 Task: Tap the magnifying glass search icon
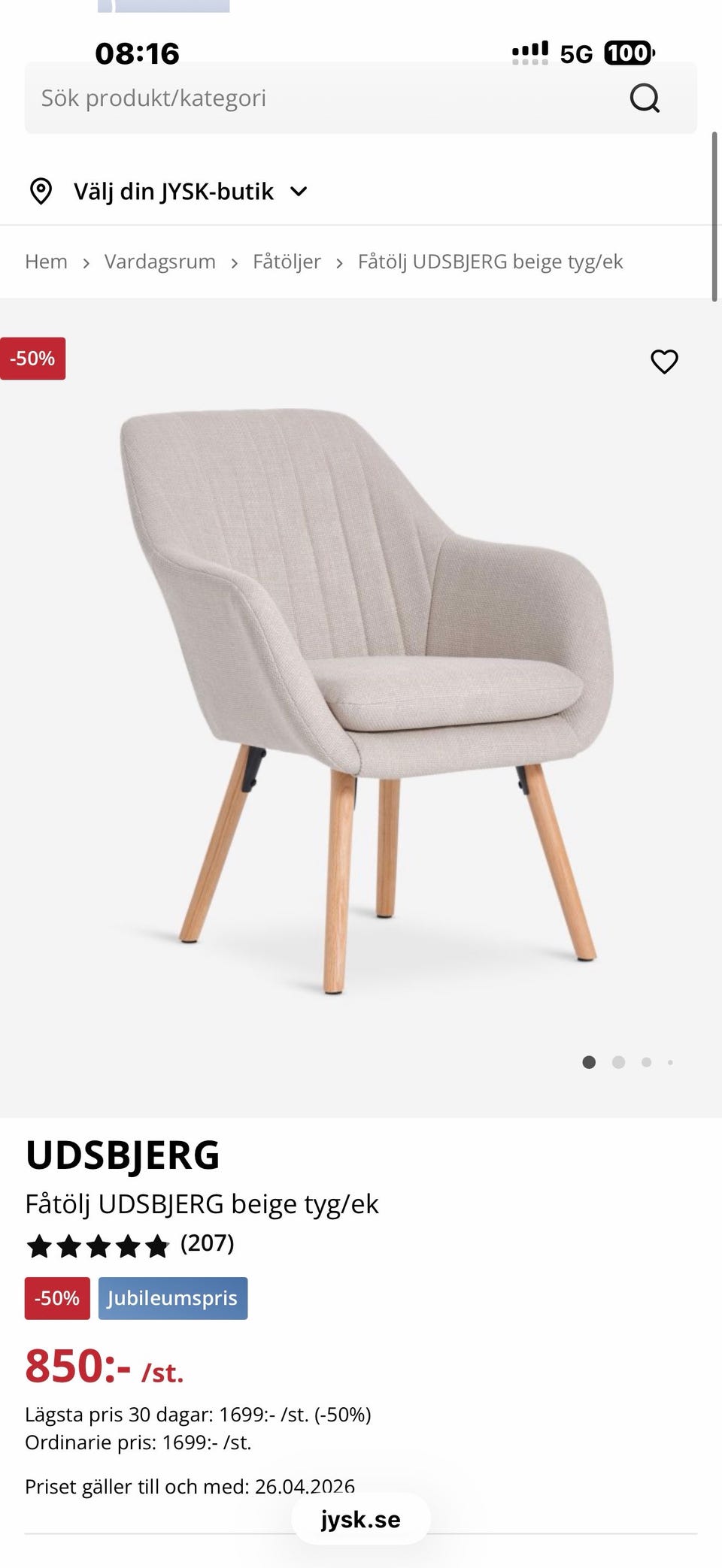[645, 98]
